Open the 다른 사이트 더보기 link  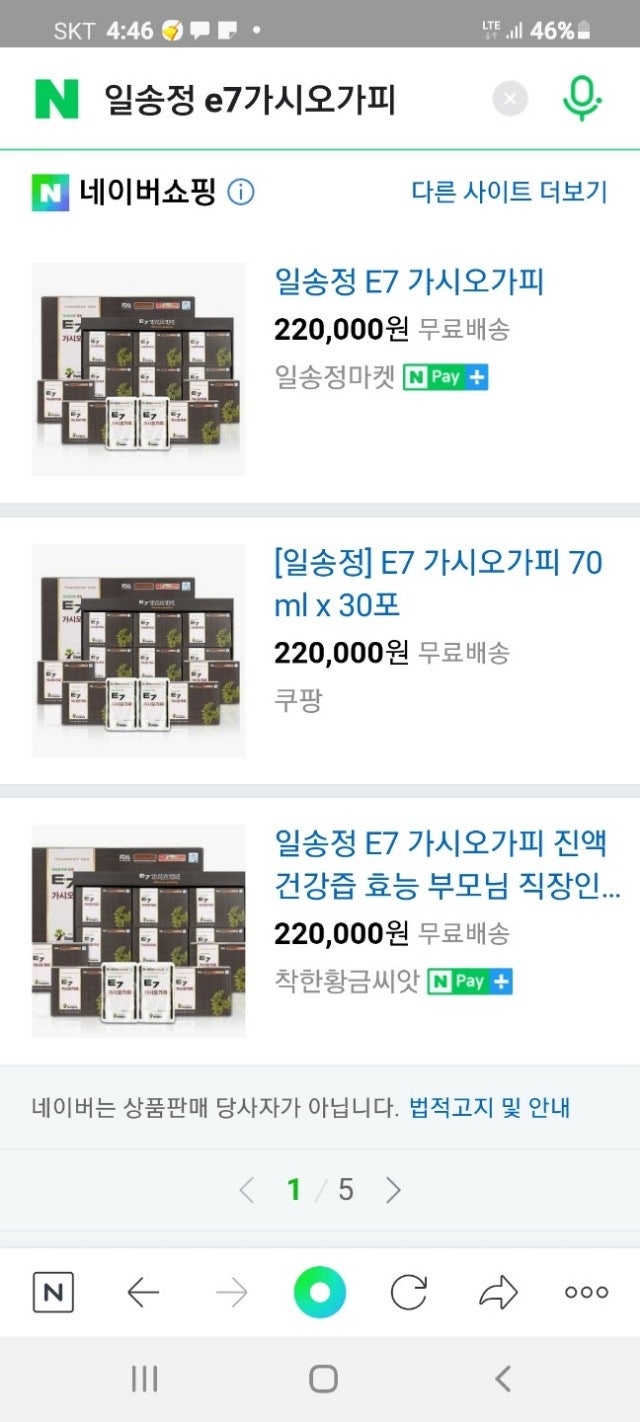509,192
